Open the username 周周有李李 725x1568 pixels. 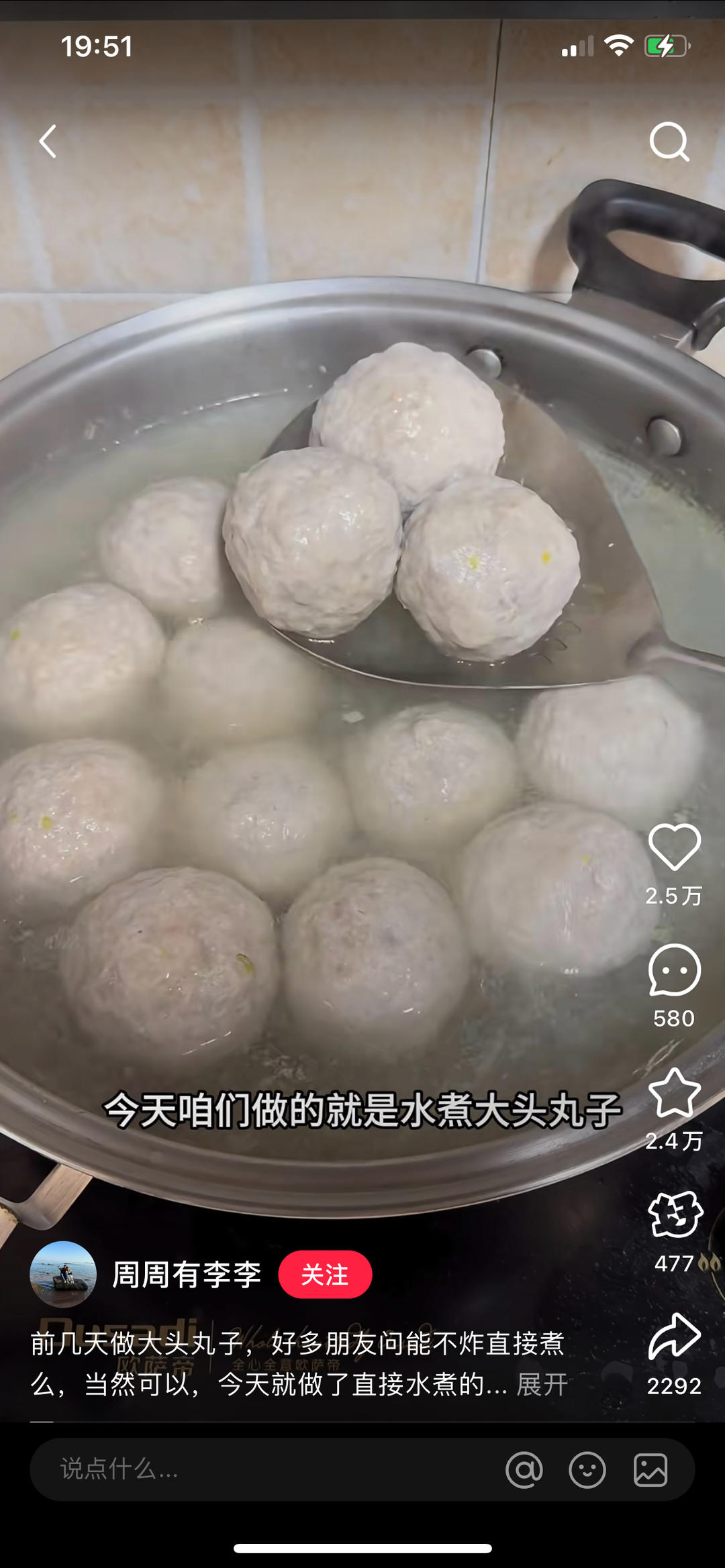pos(187,1274)
